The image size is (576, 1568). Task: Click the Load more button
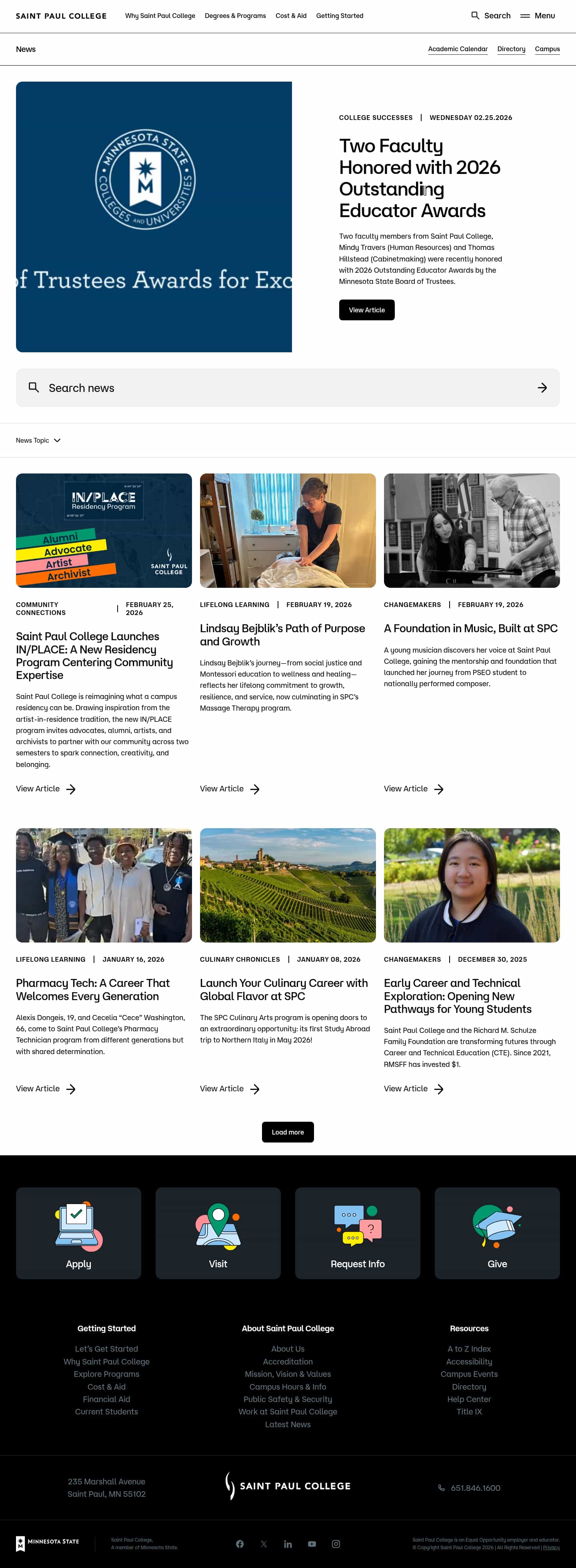[287, 1132]
